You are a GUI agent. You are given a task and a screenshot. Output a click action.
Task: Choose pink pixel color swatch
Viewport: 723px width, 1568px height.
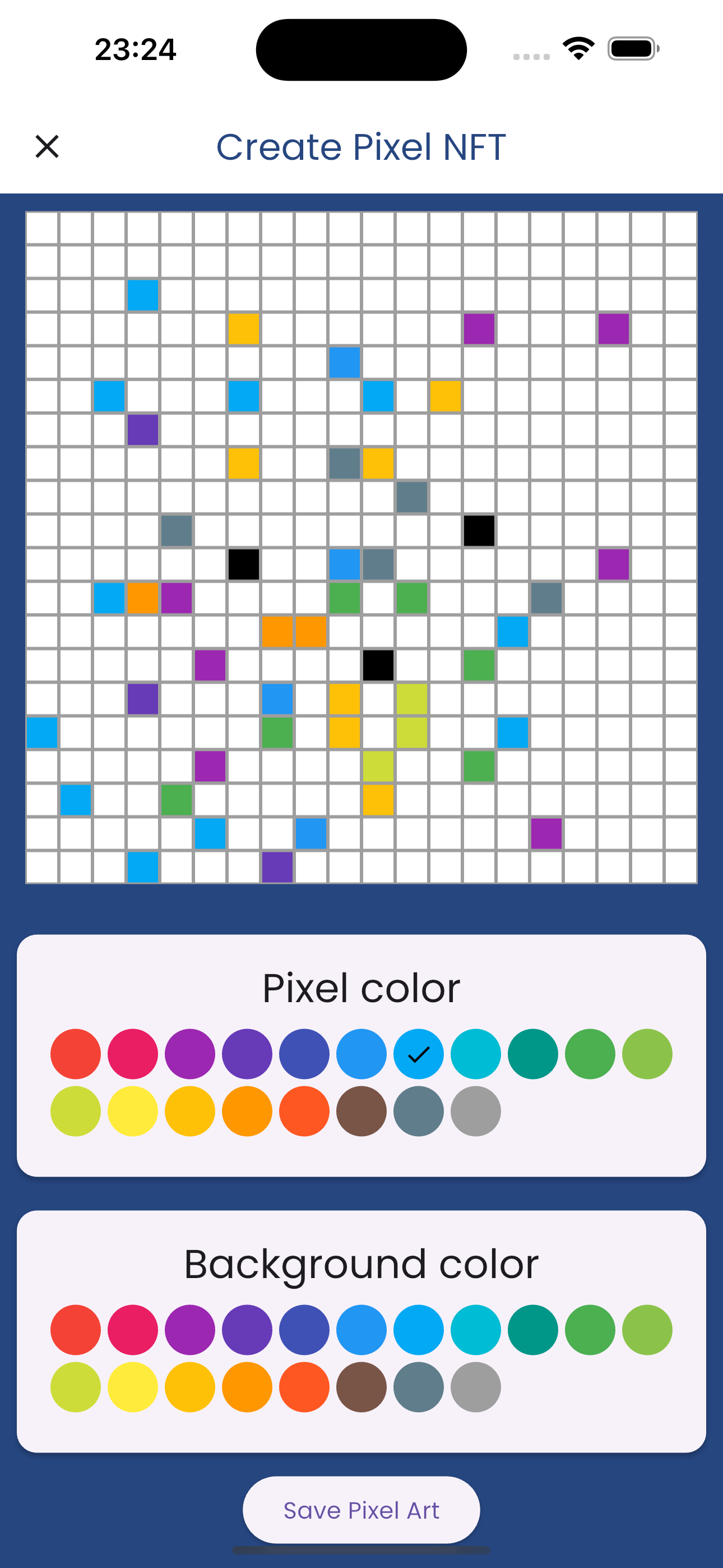tap(133, 1054)
